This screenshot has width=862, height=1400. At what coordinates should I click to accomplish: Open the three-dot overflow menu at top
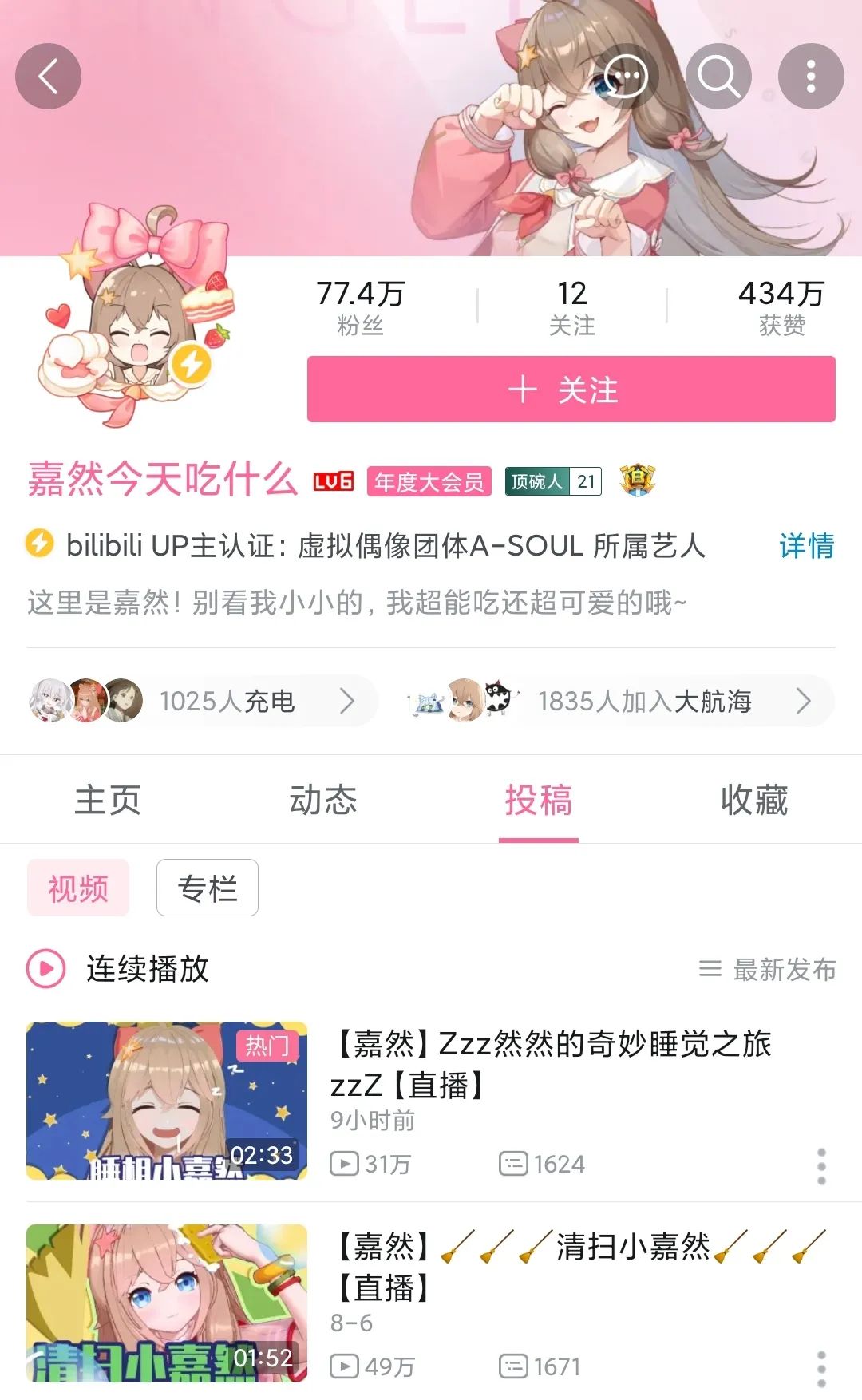(811, 77)
